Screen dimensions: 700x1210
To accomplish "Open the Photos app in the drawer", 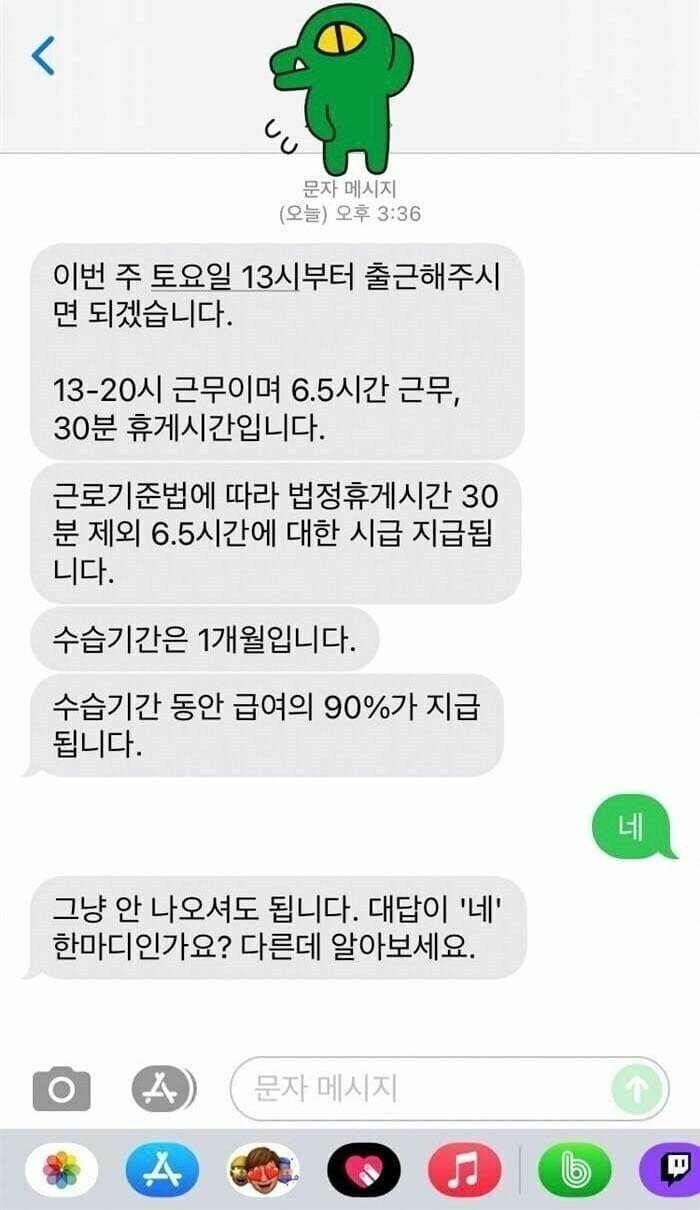I will point(61,1170).
